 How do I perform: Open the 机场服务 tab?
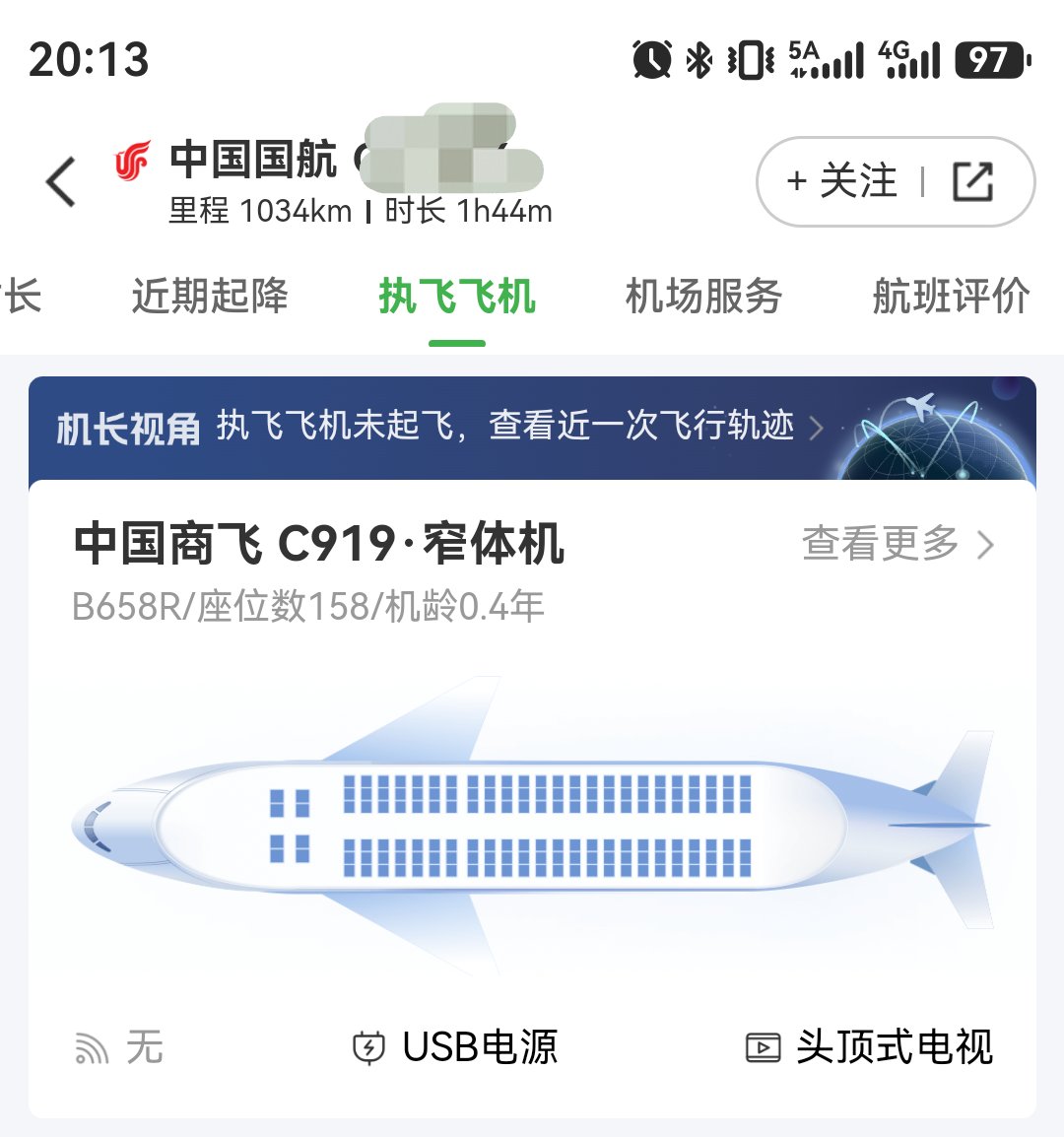click(703, 297)
